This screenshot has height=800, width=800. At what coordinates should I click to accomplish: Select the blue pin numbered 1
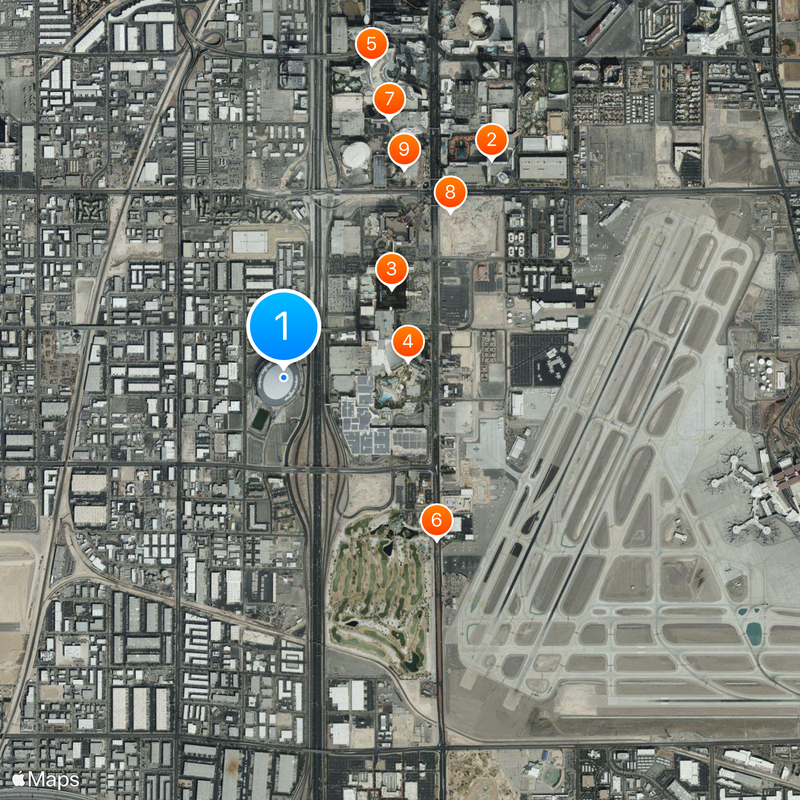[283, 325]
